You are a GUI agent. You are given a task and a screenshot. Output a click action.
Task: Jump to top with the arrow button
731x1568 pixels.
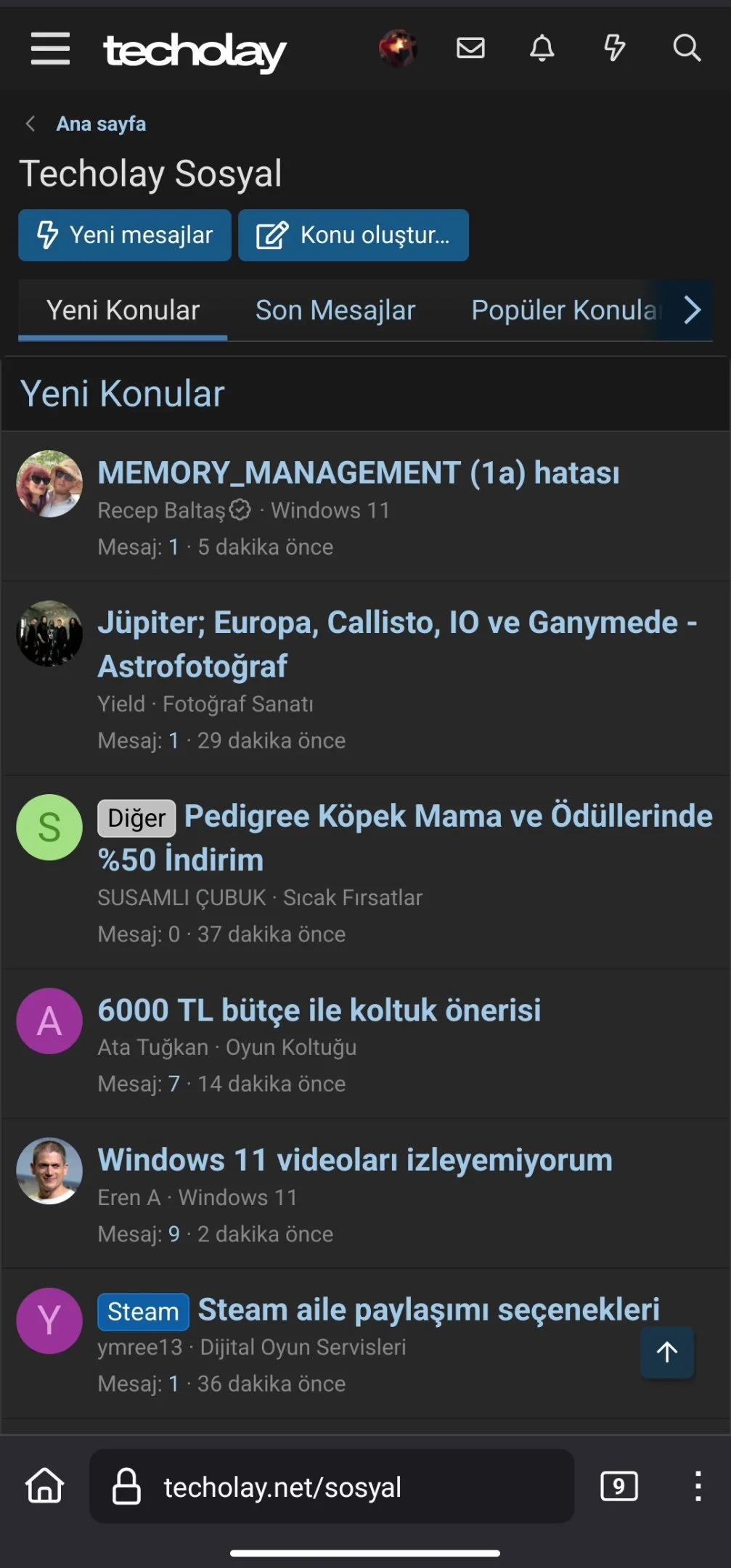[667, 1352]
